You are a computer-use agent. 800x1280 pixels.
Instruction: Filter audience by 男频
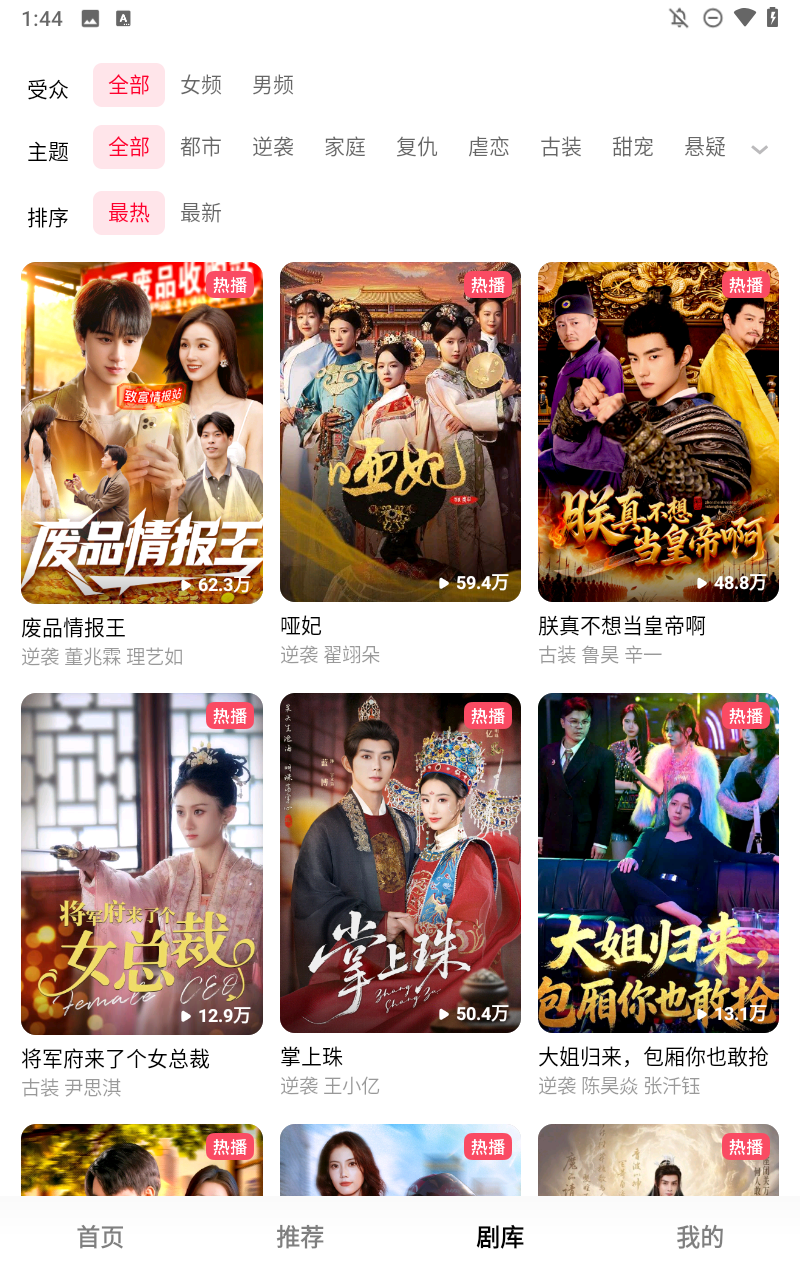273,85
